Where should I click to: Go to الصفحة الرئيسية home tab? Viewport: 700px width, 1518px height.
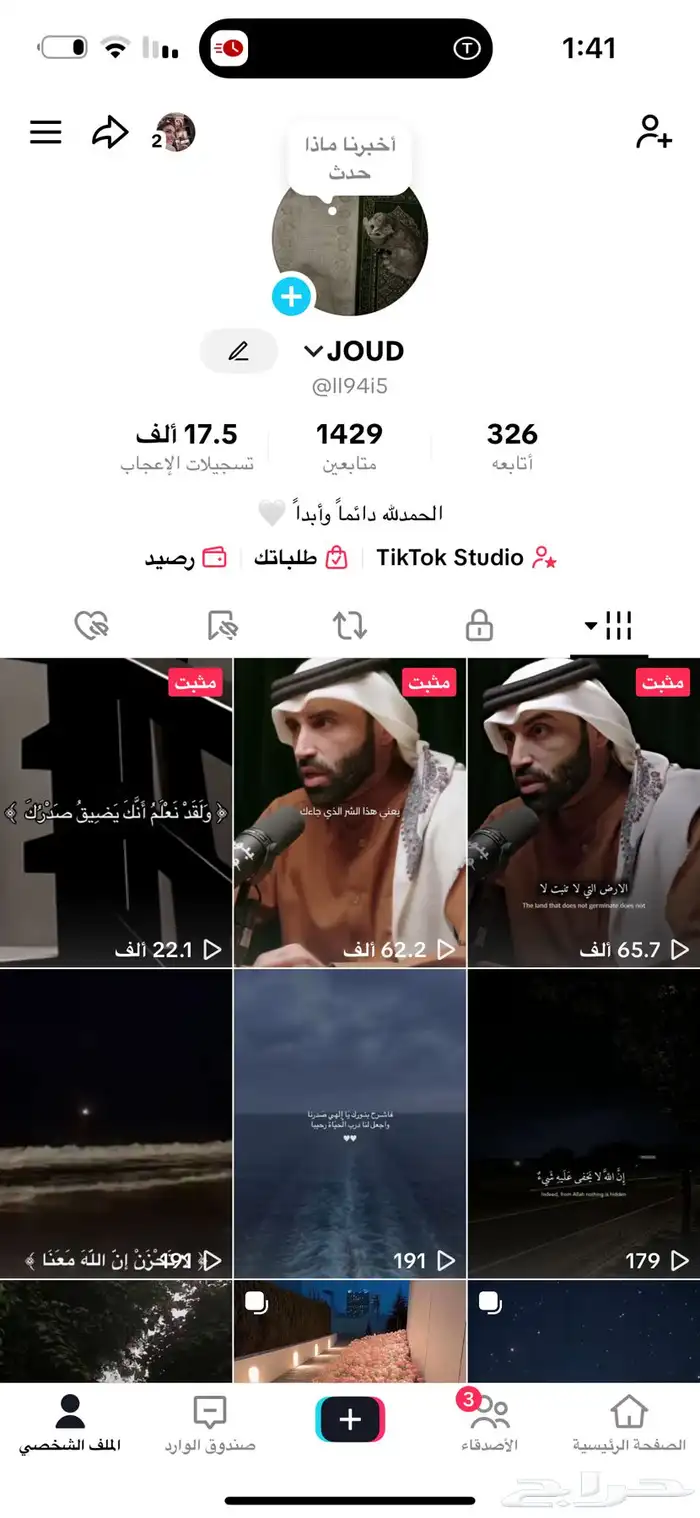click(629, 1422)
